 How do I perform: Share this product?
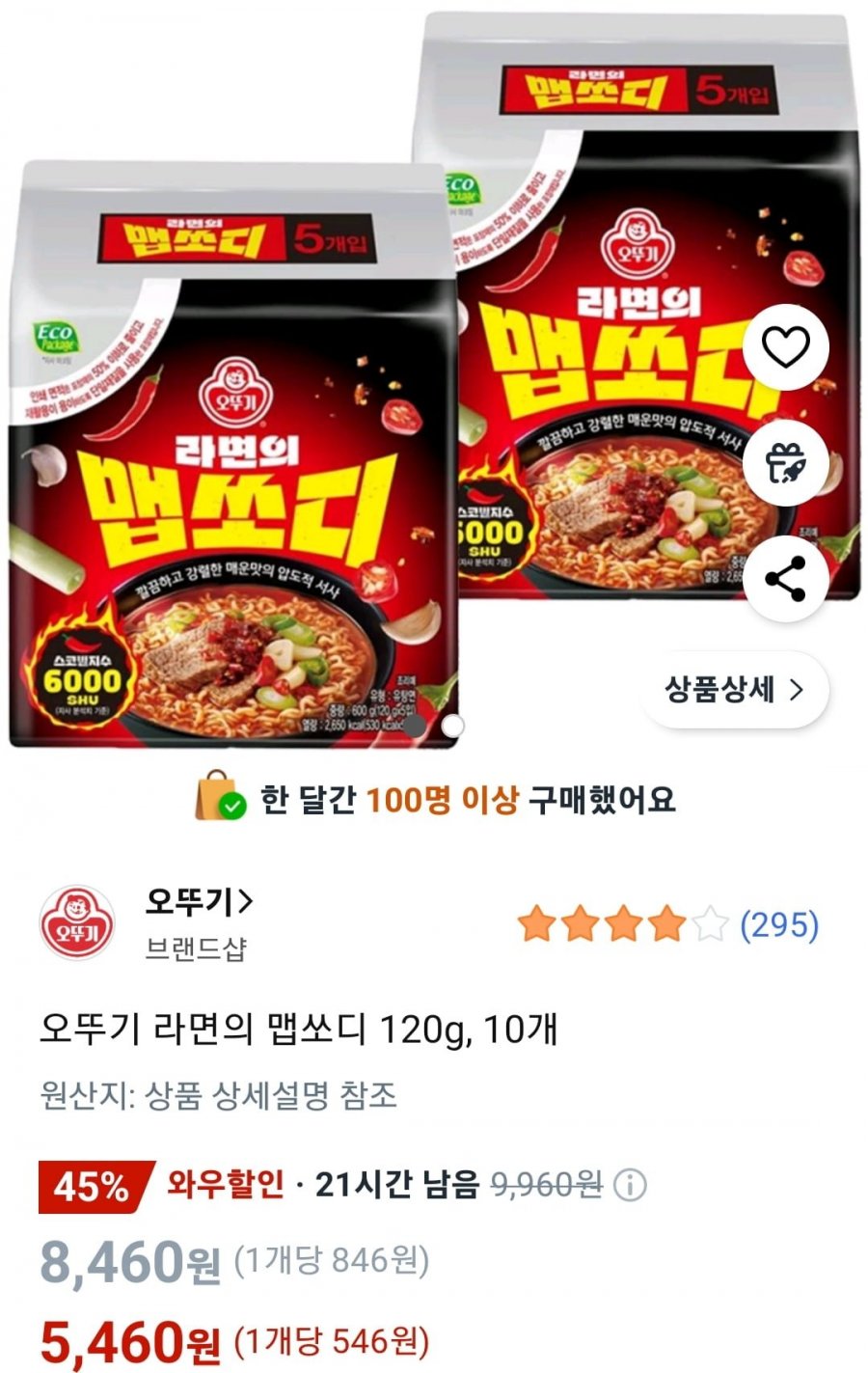(785, 579)
